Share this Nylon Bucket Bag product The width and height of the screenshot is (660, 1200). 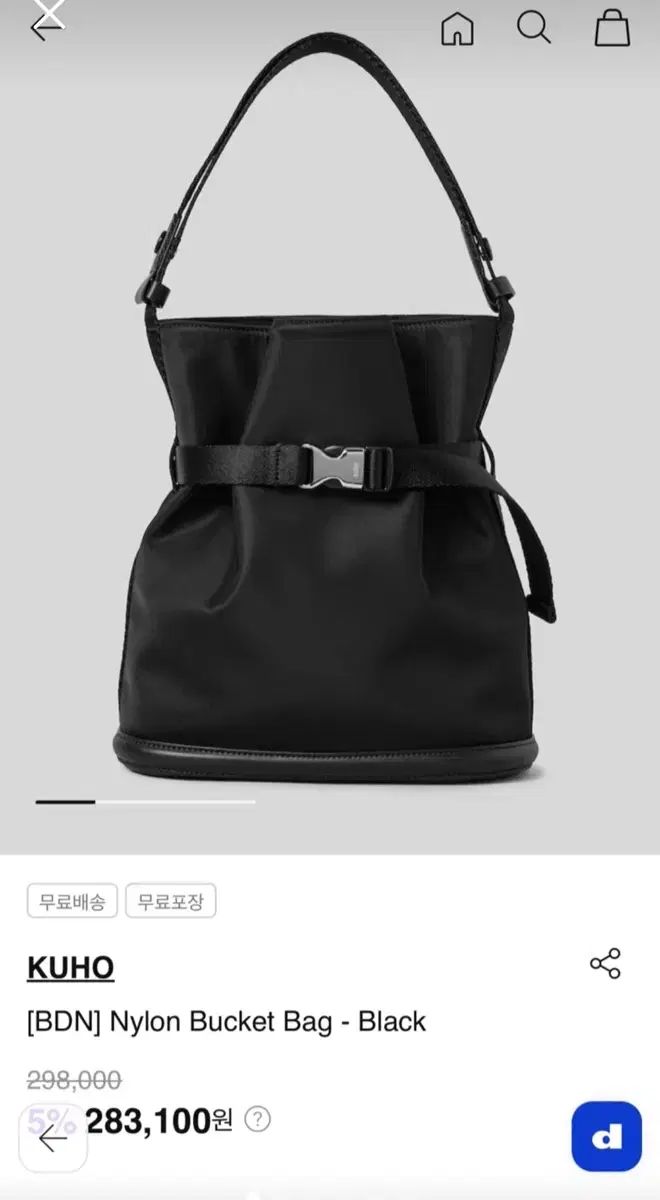[x=605, y=964]
